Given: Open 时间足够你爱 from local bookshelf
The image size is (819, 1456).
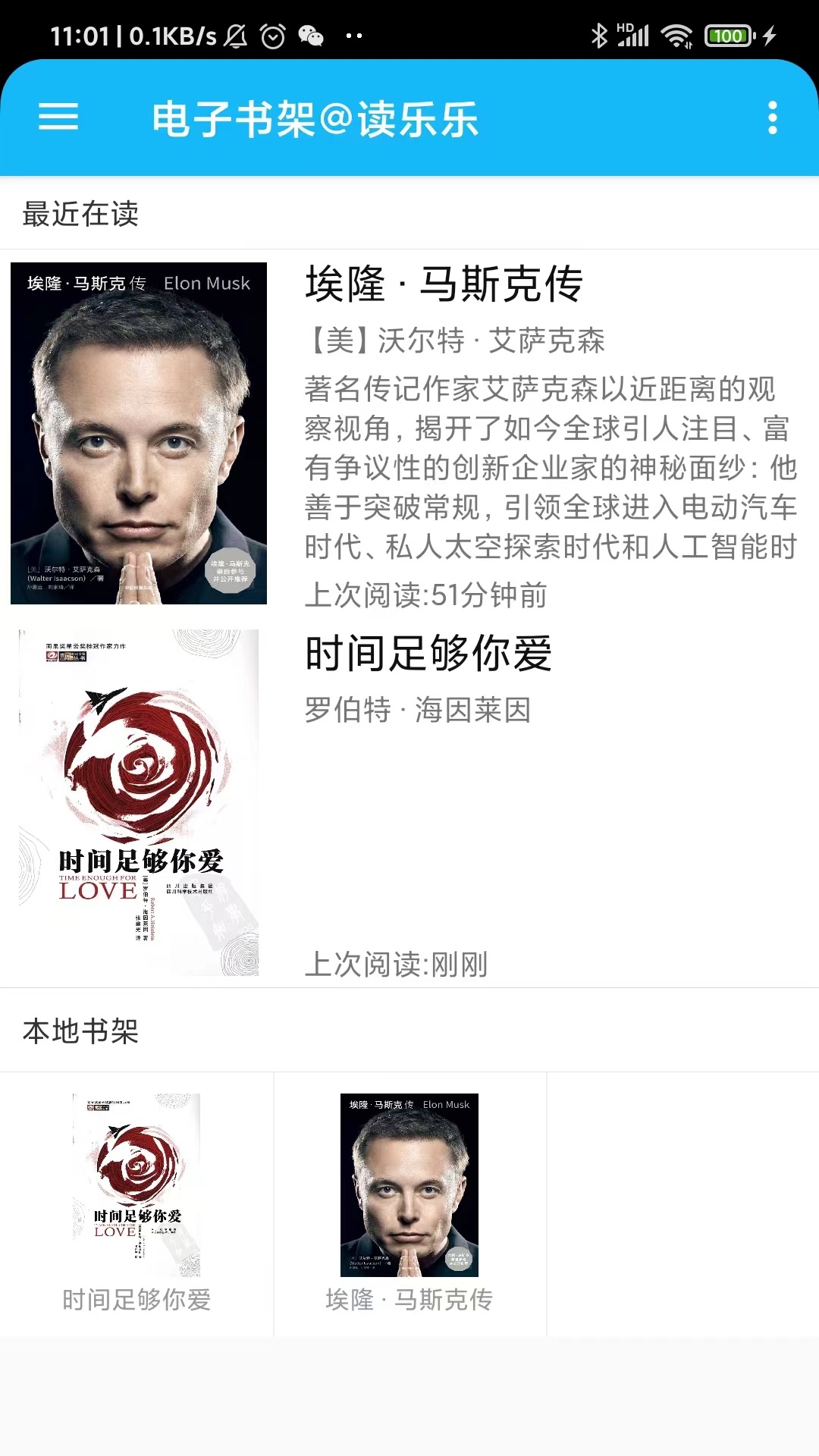Looking at the screenshot, I should click(136, 1202).
